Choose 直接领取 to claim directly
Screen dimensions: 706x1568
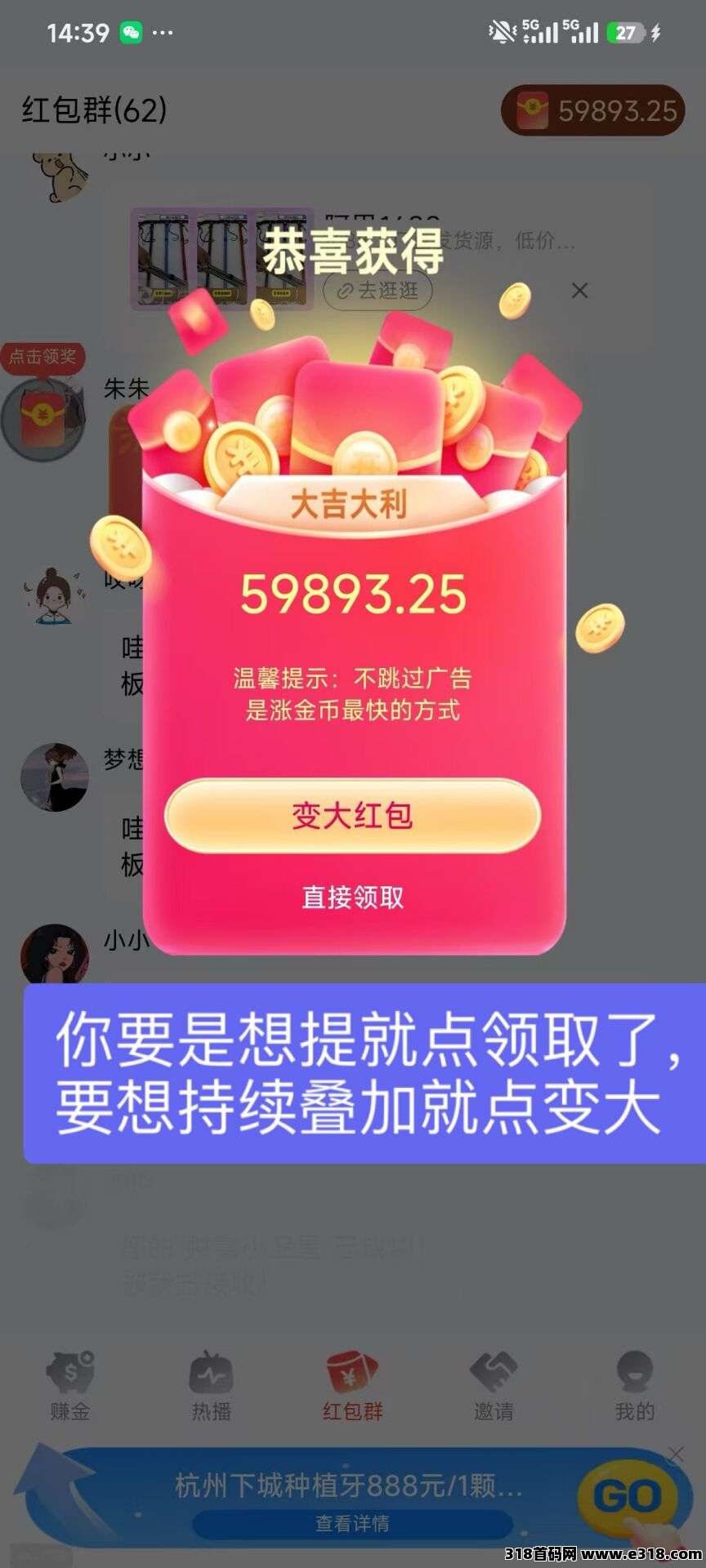point(352,898)
